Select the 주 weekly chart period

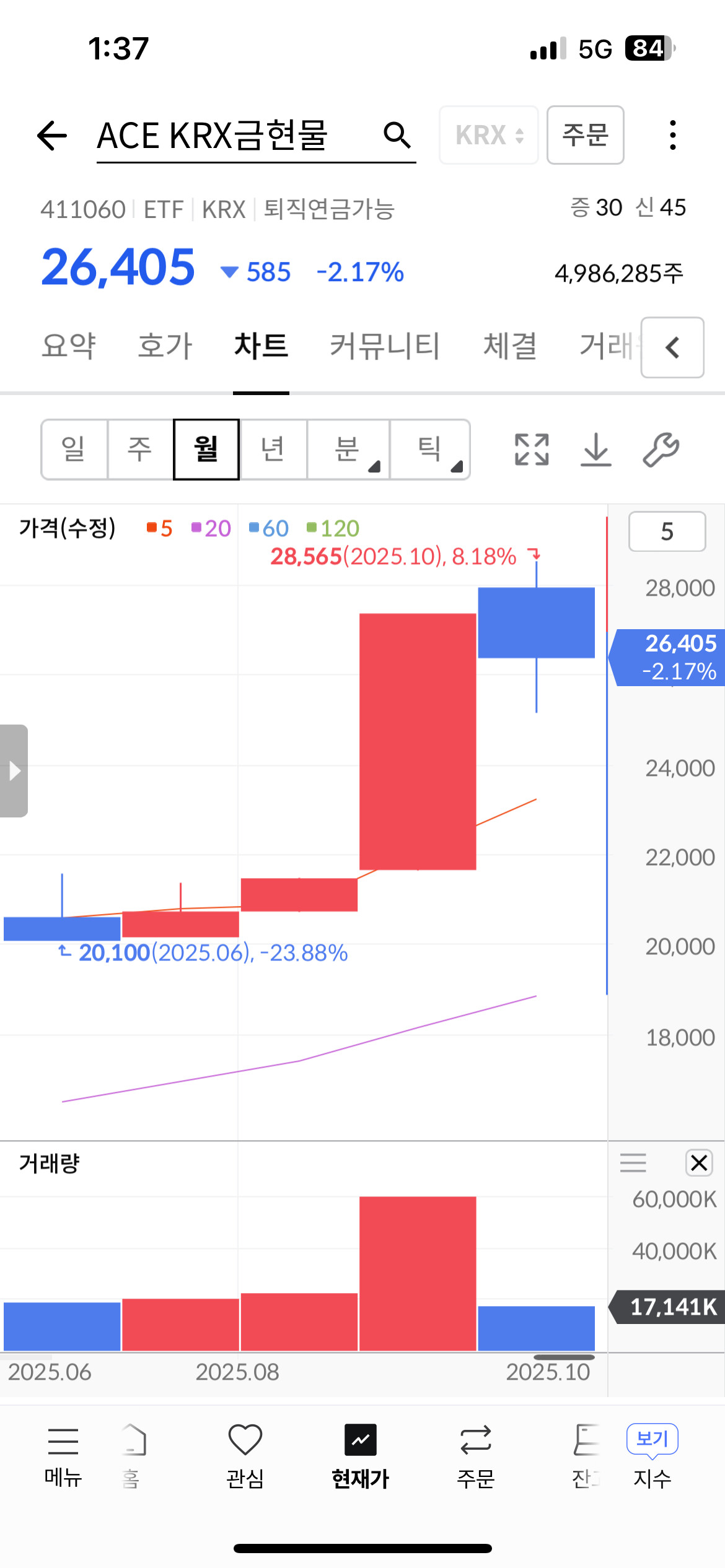tap(141, 450)
